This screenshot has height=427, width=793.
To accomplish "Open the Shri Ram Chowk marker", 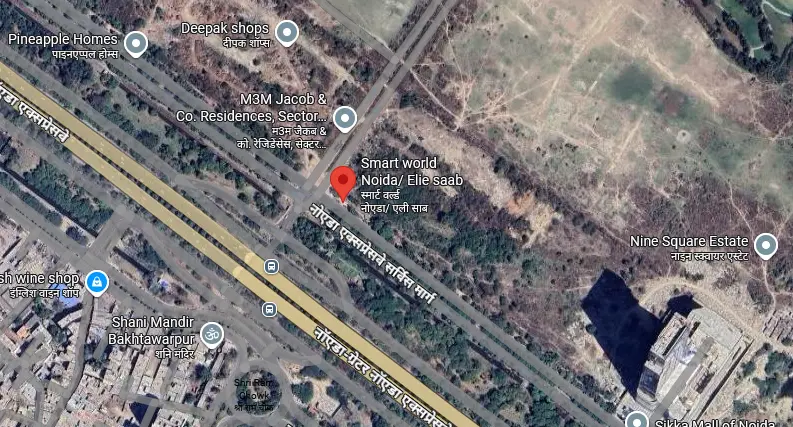I will [x=257, y=390].
